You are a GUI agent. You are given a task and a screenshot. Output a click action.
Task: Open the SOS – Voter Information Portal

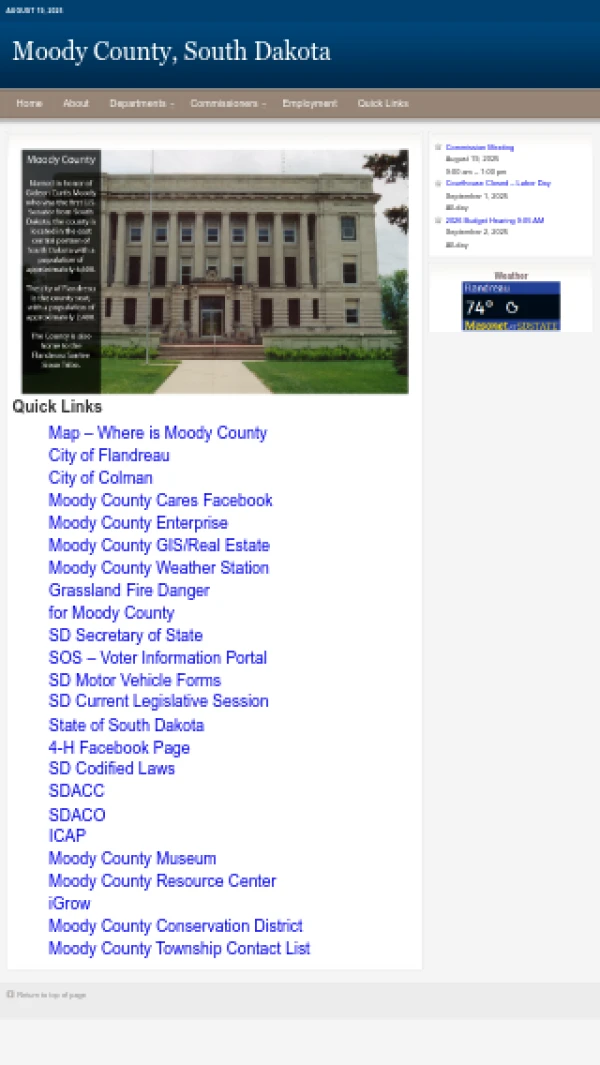(x=157, y=657)
